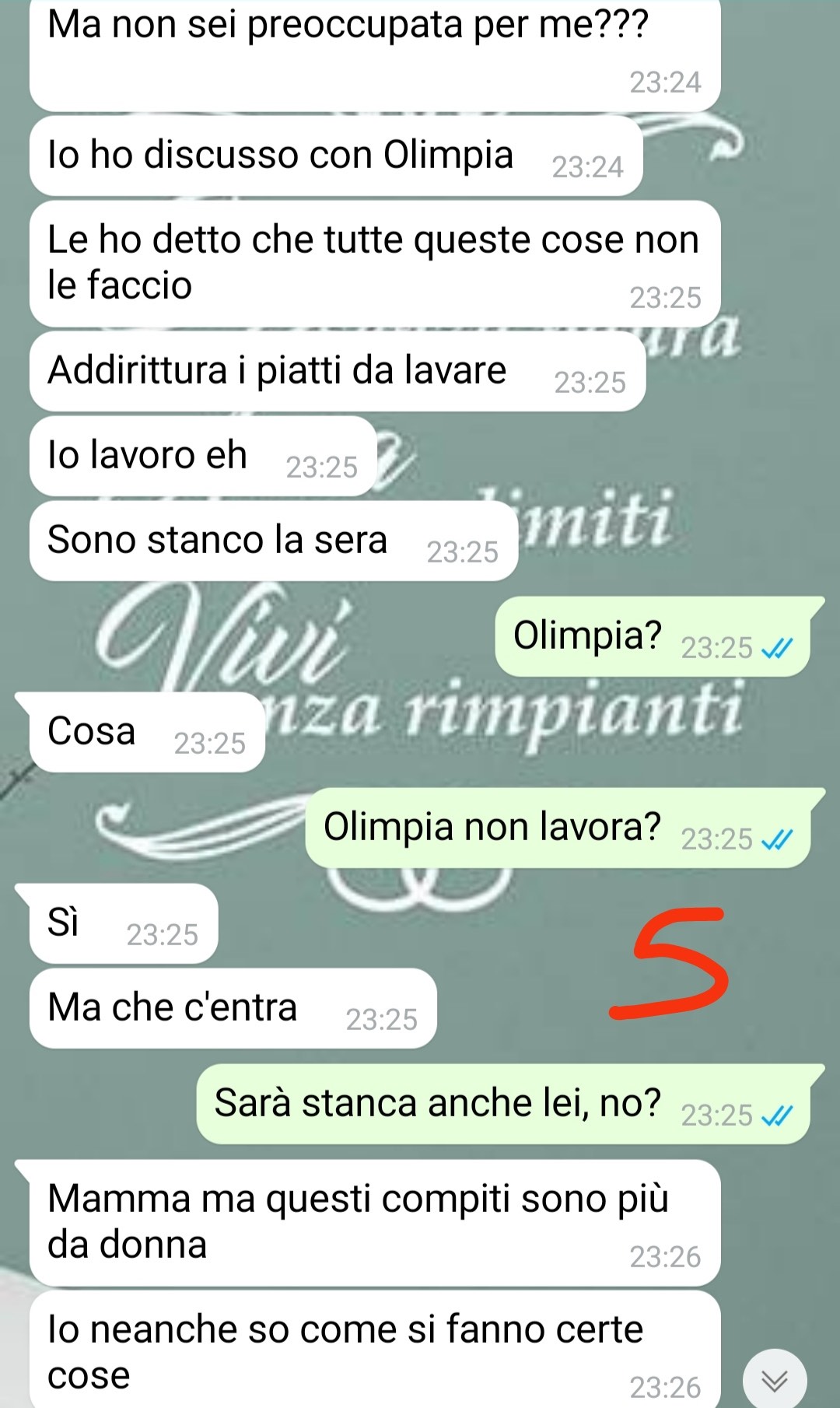
Task: Jump to the latest messages with the down-arrow button
Action: tap(775, 1380)
